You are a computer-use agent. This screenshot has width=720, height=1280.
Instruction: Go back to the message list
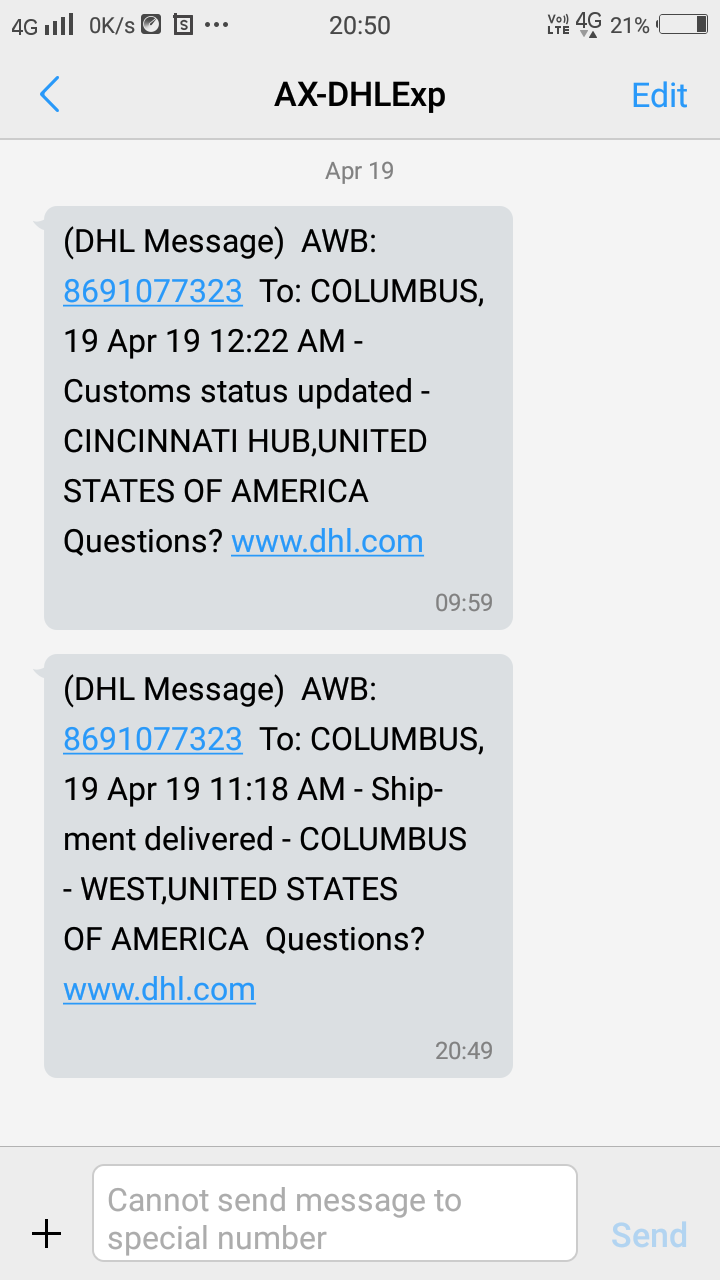pos(50,95)
